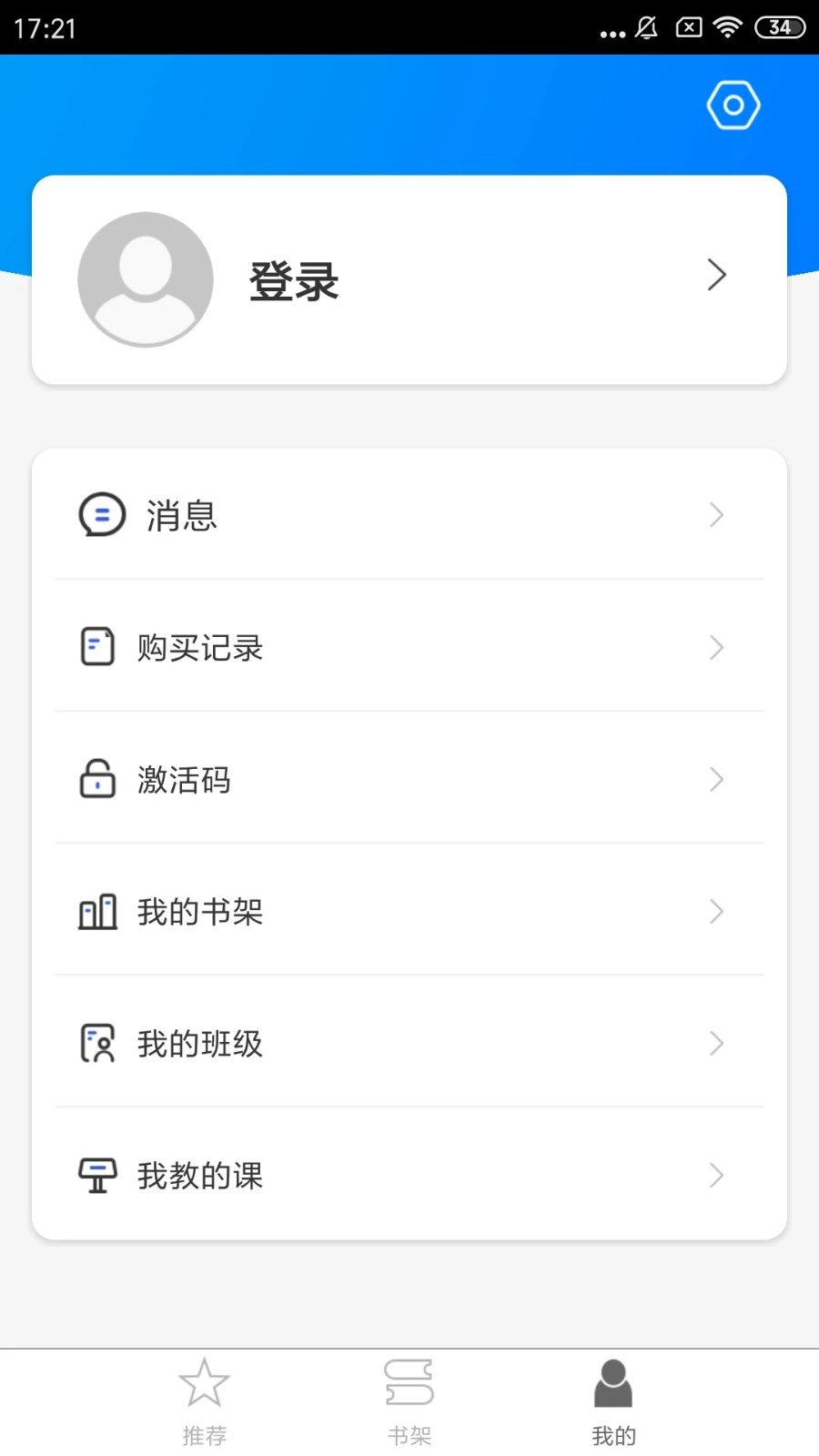Open the 激活码 activation code row
This screenshot has width=819, height=1456.
coord(409,780)
